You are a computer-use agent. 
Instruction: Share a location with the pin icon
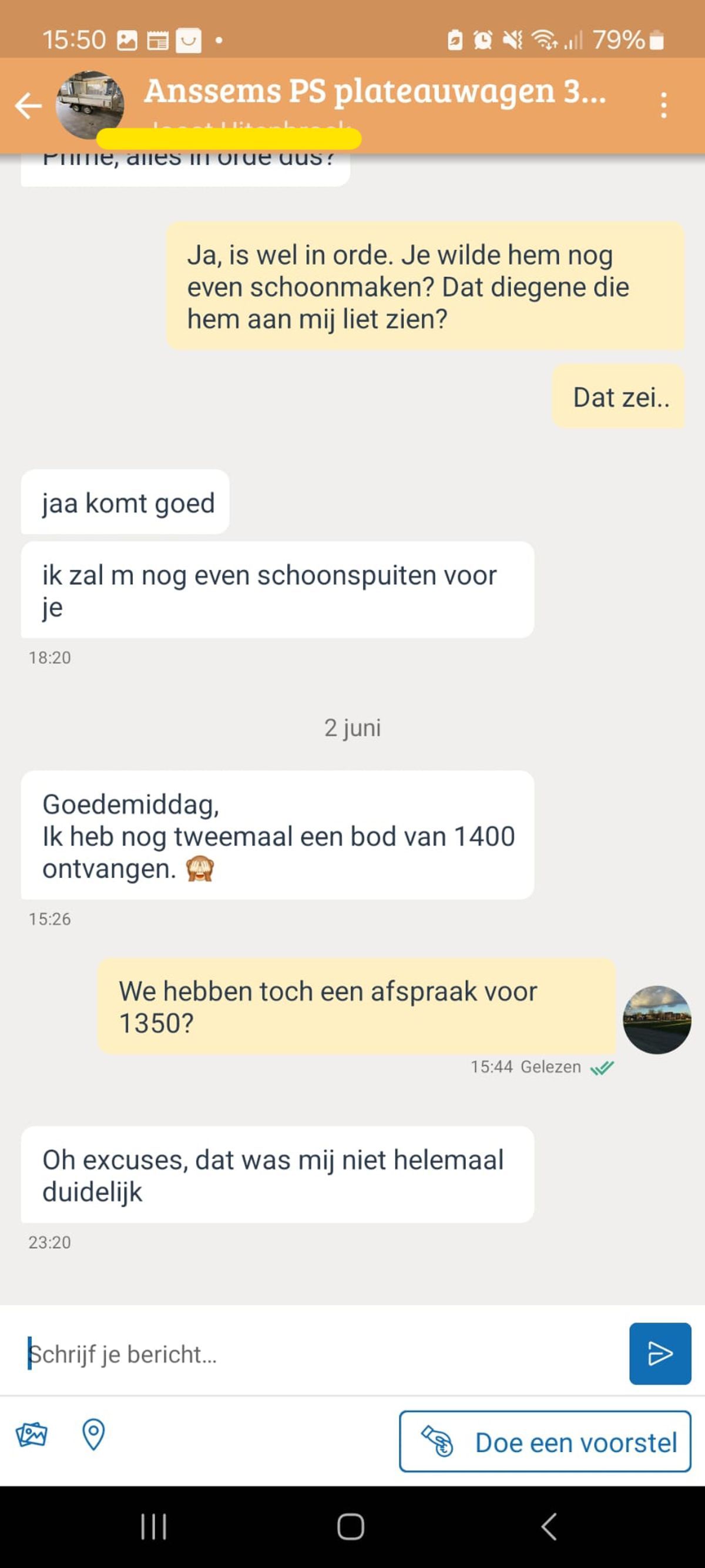tap(93, 1435)
